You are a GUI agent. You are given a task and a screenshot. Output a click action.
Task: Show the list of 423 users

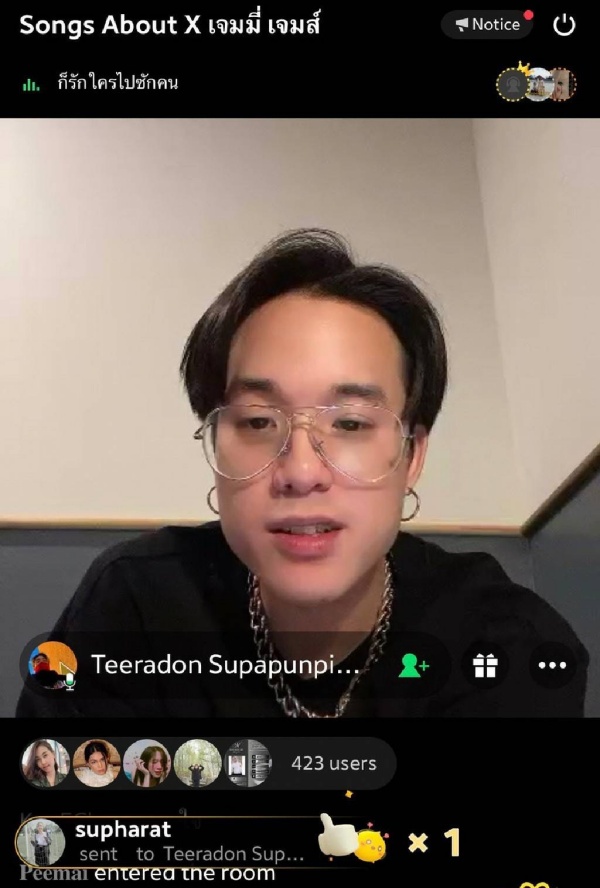[333, 763]
